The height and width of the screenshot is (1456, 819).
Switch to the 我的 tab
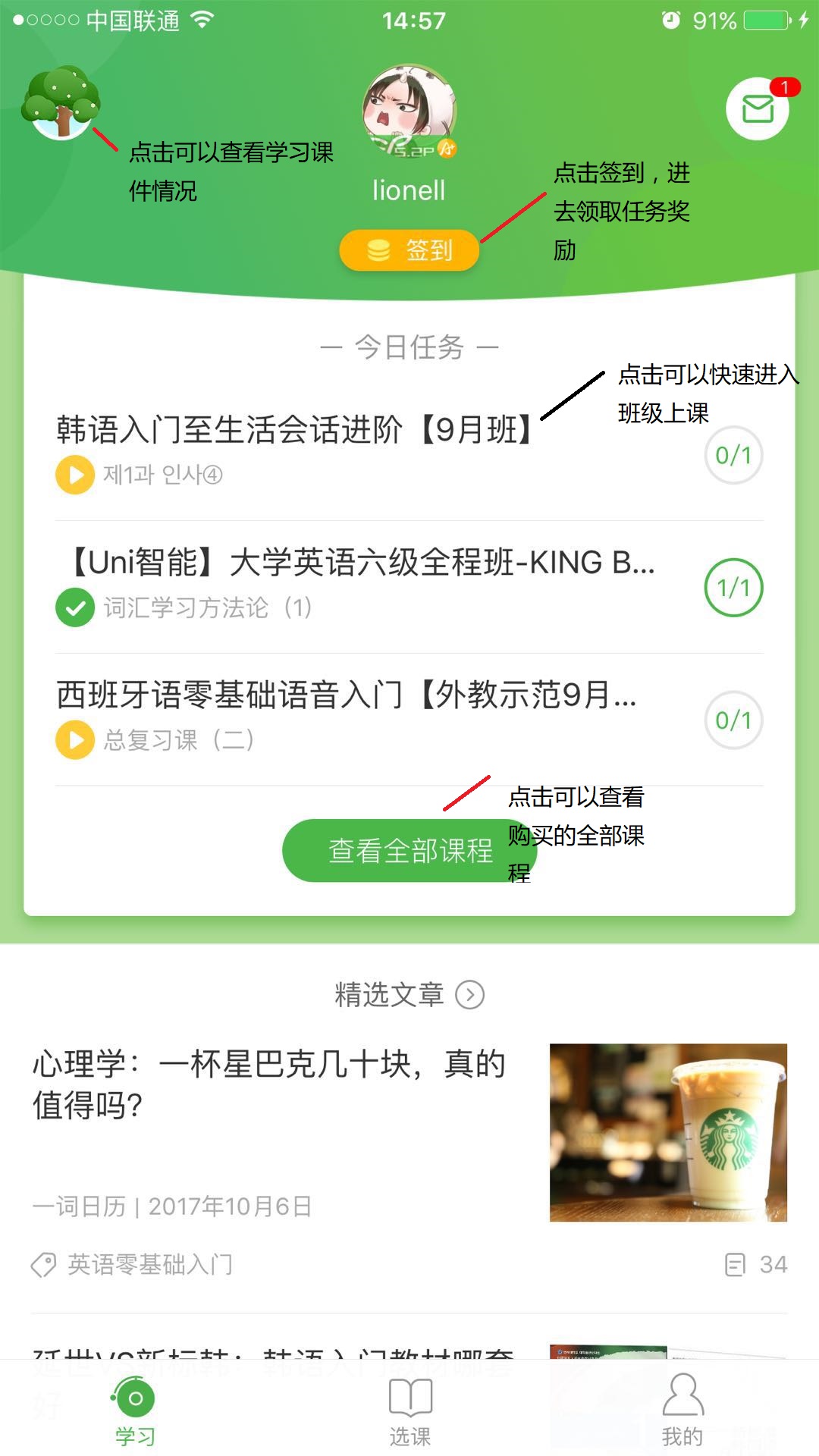pos(682,1410)
